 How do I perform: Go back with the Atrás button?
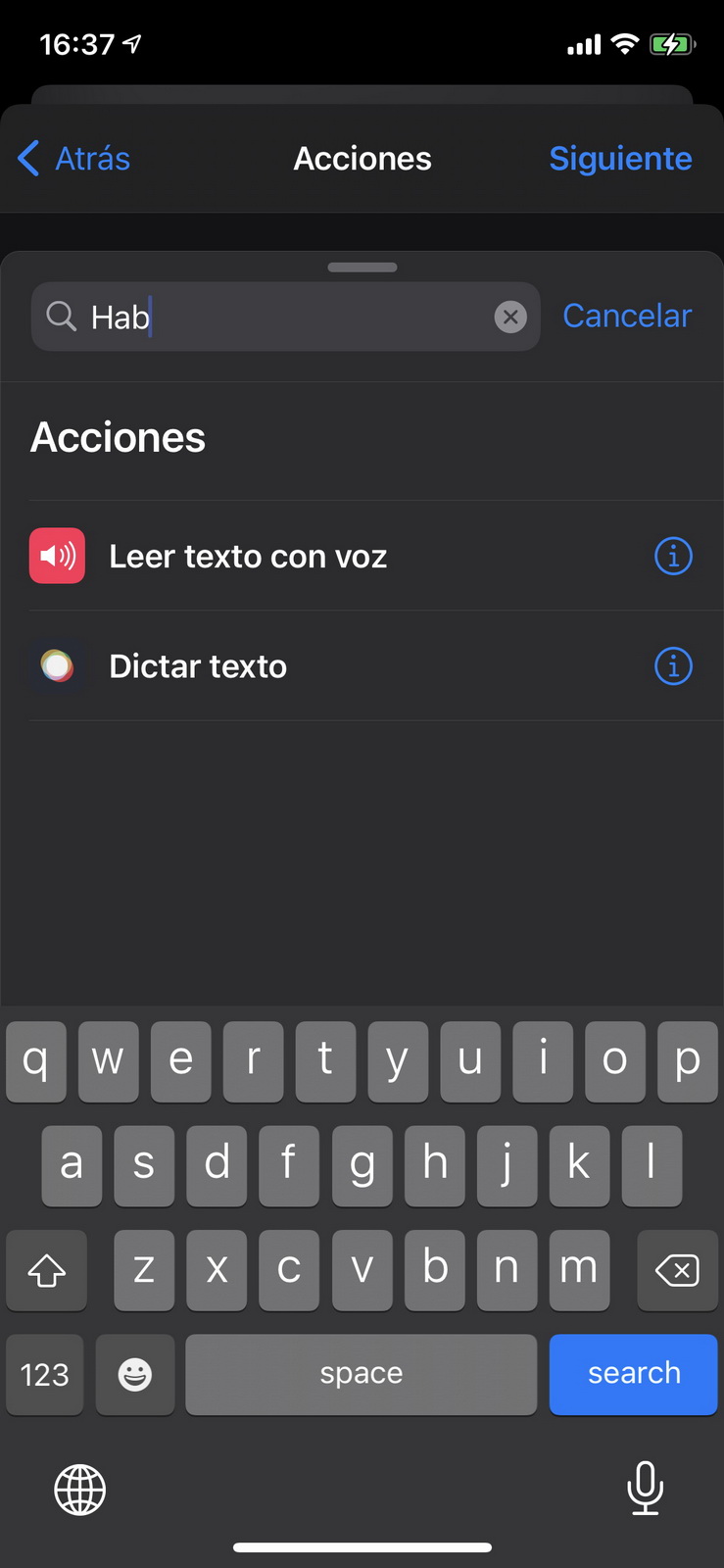tap(73, 158)
